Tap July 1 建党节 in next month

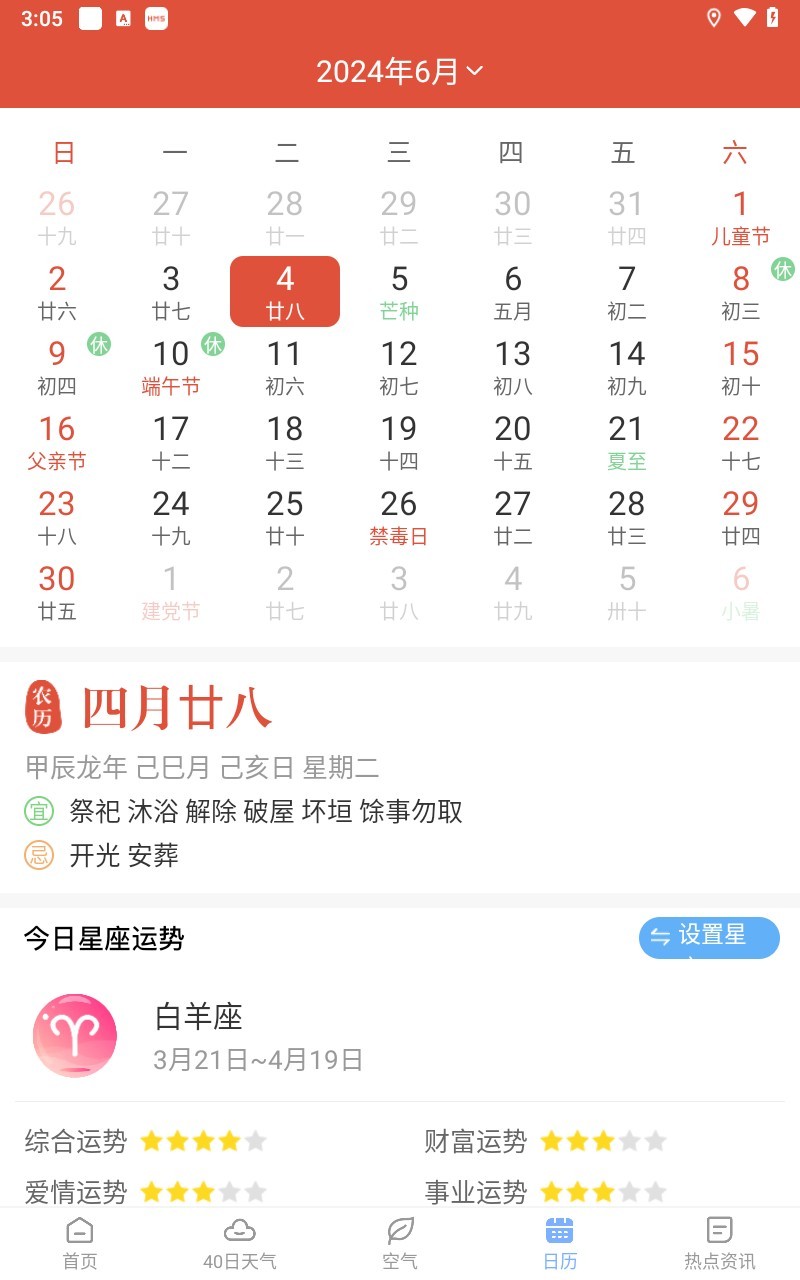tap(171, 591)
